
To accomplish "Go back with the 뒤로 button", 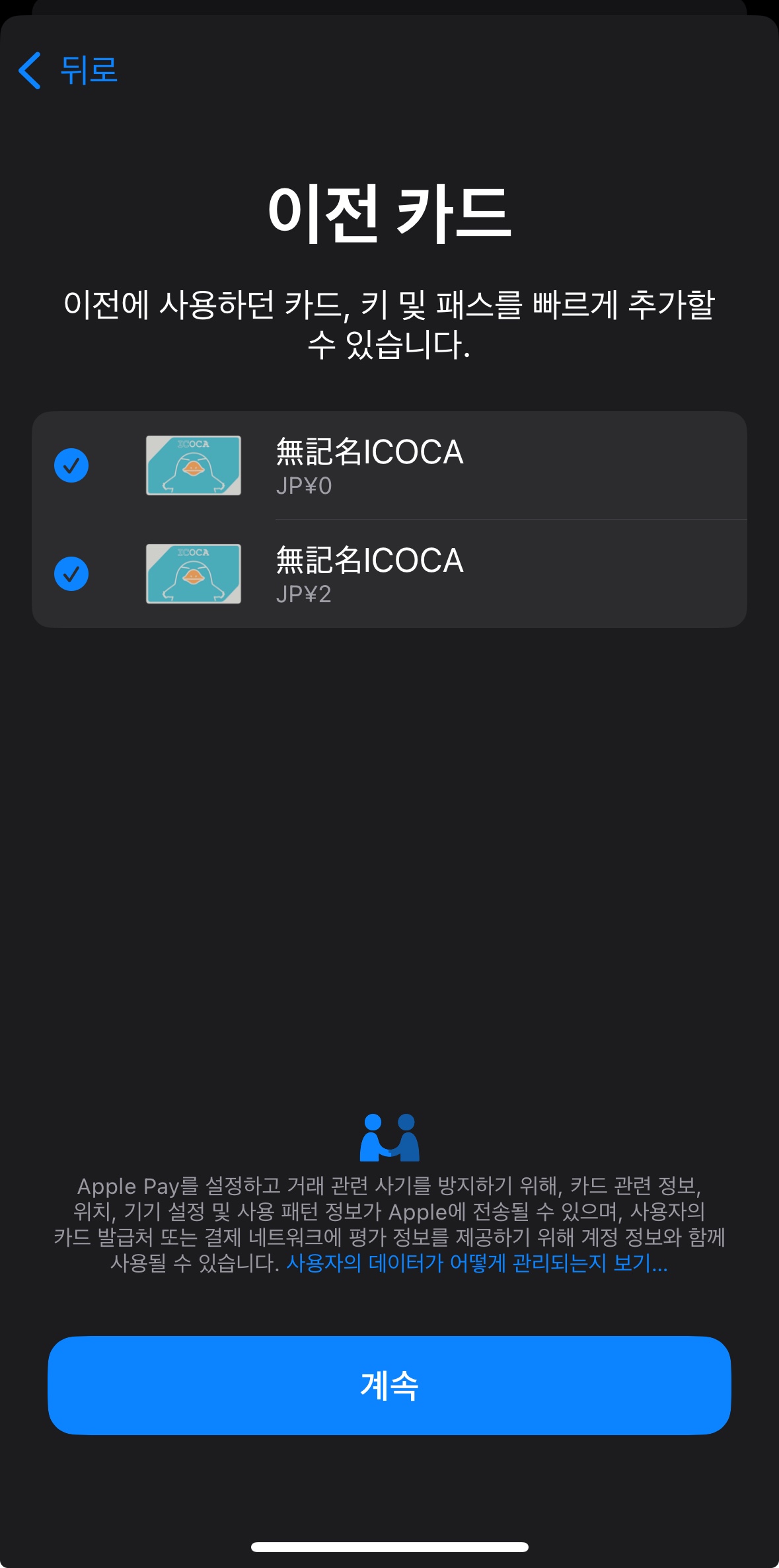I will tap(68, 70).
